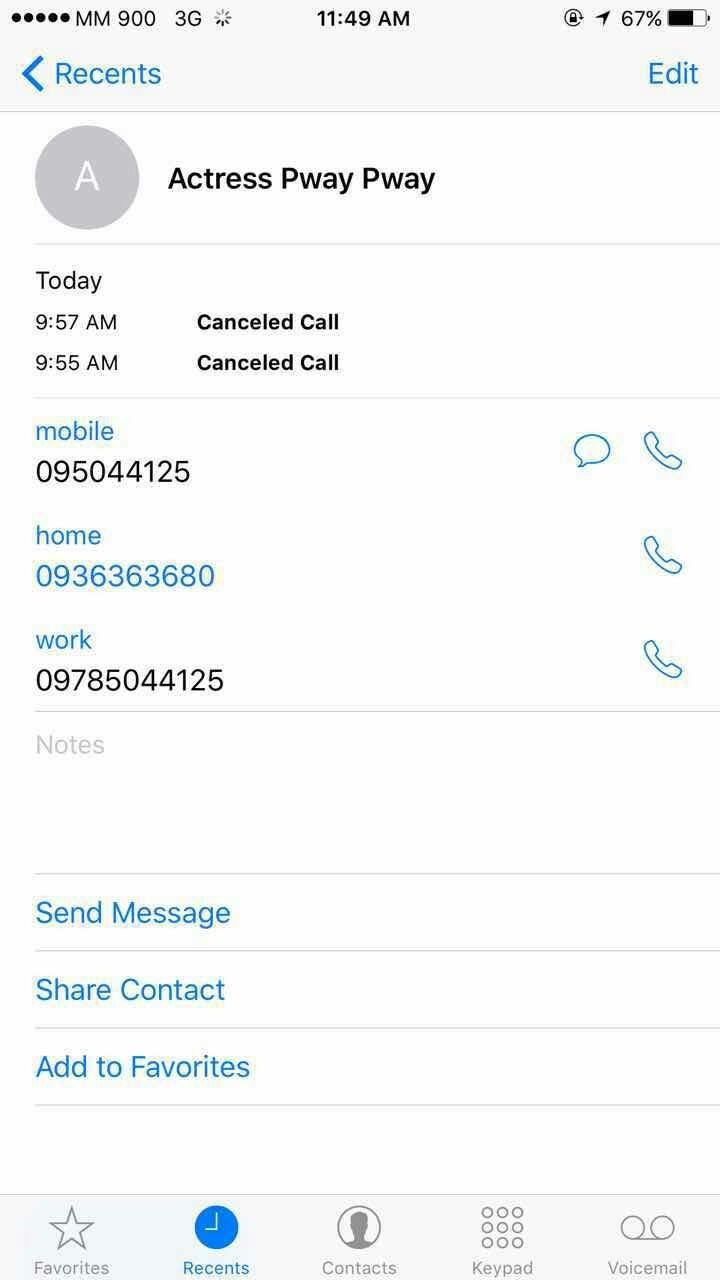Select the Recents tab

click(216, 1239)
